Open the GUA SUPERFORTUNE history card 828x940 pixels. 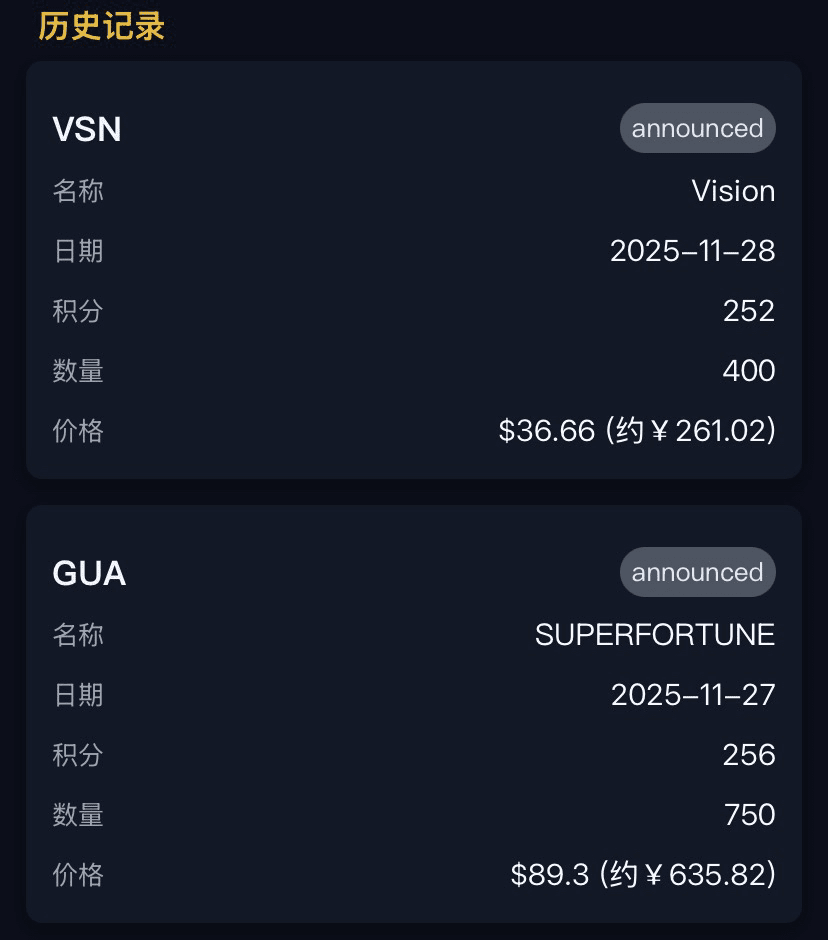pos(413,714)
